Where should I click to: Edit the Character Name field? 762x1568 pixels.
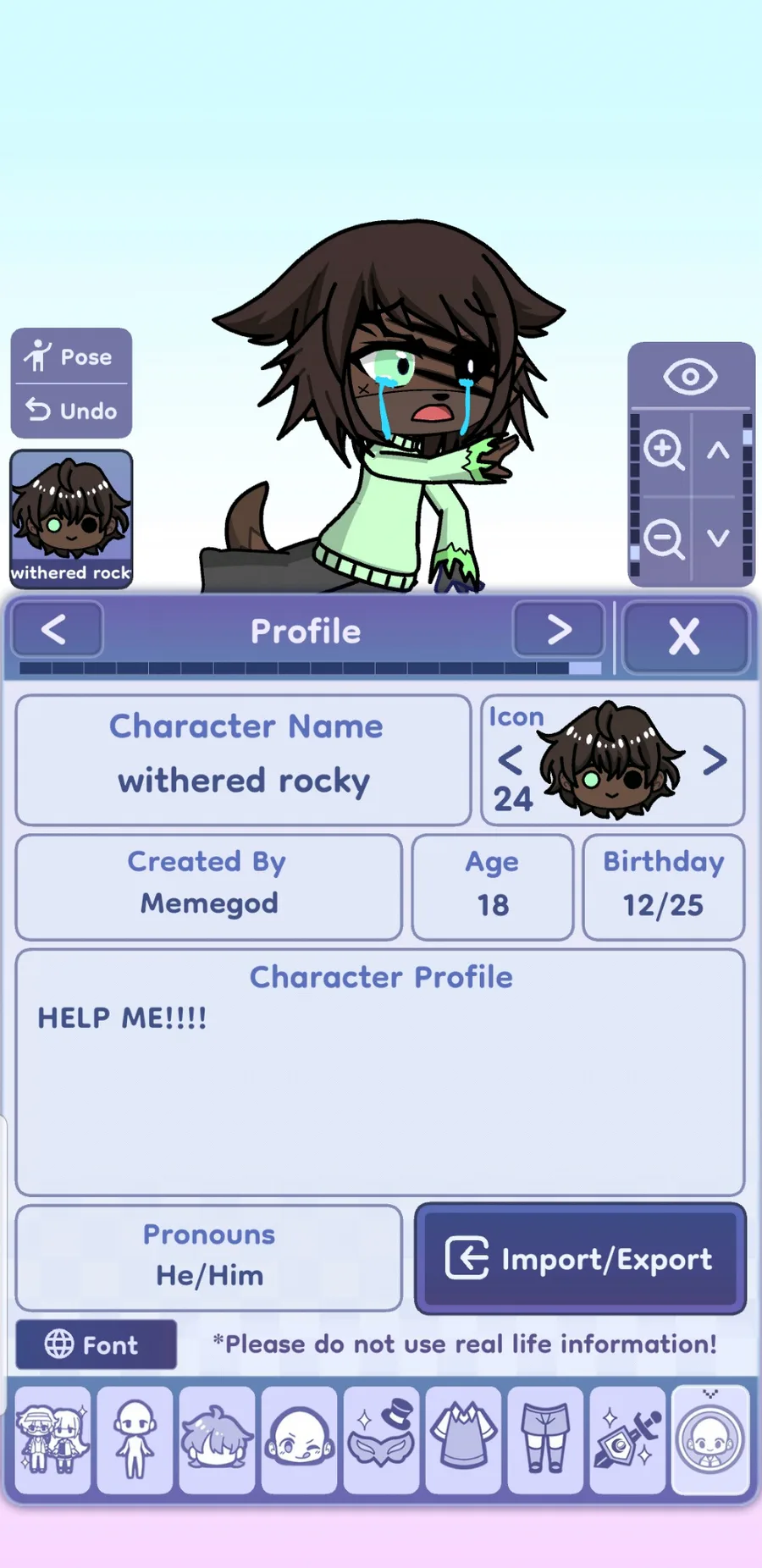click(x=243, y=759)
